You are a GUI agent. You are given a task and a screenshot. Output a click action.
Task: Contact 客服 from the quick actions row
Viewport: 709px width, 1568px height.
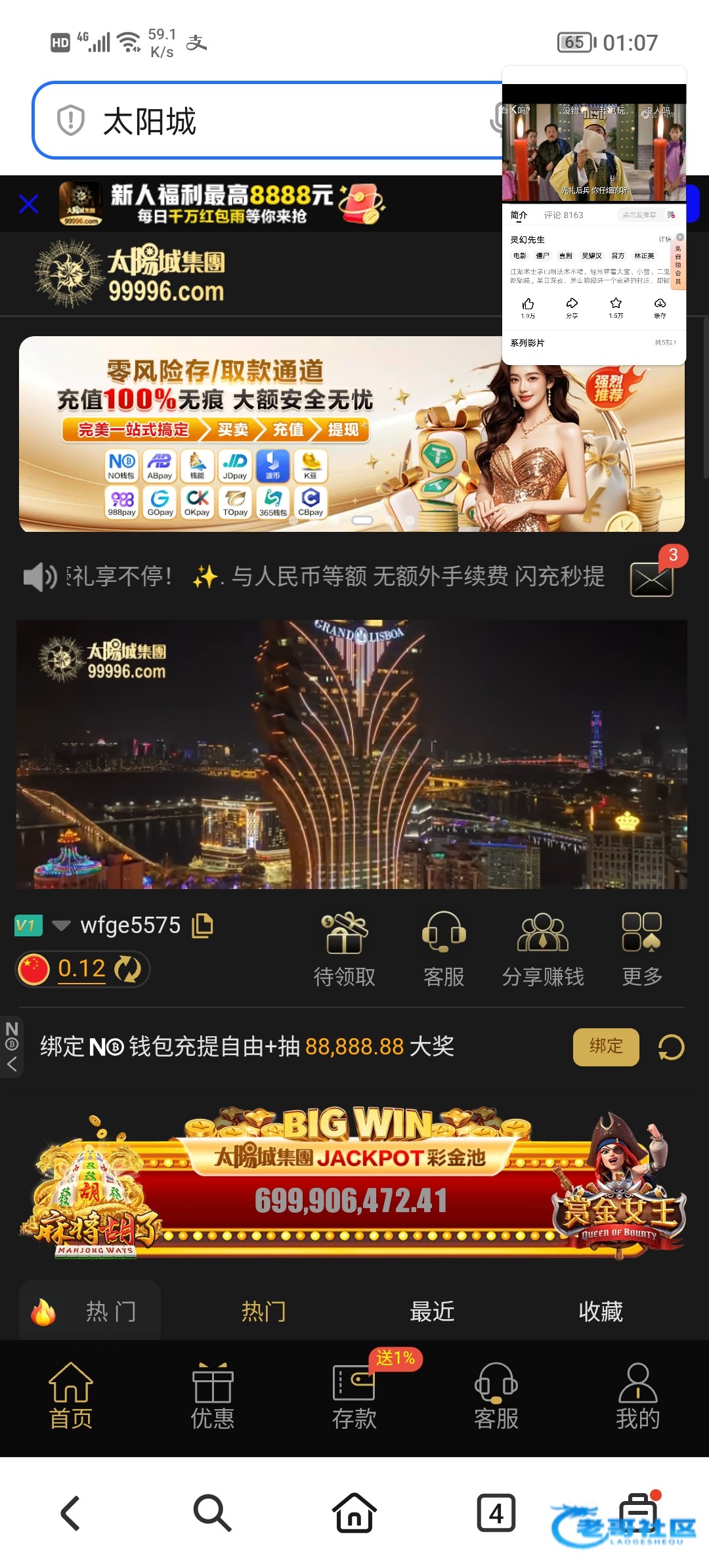pyautogui.click(x=444, y=949)
